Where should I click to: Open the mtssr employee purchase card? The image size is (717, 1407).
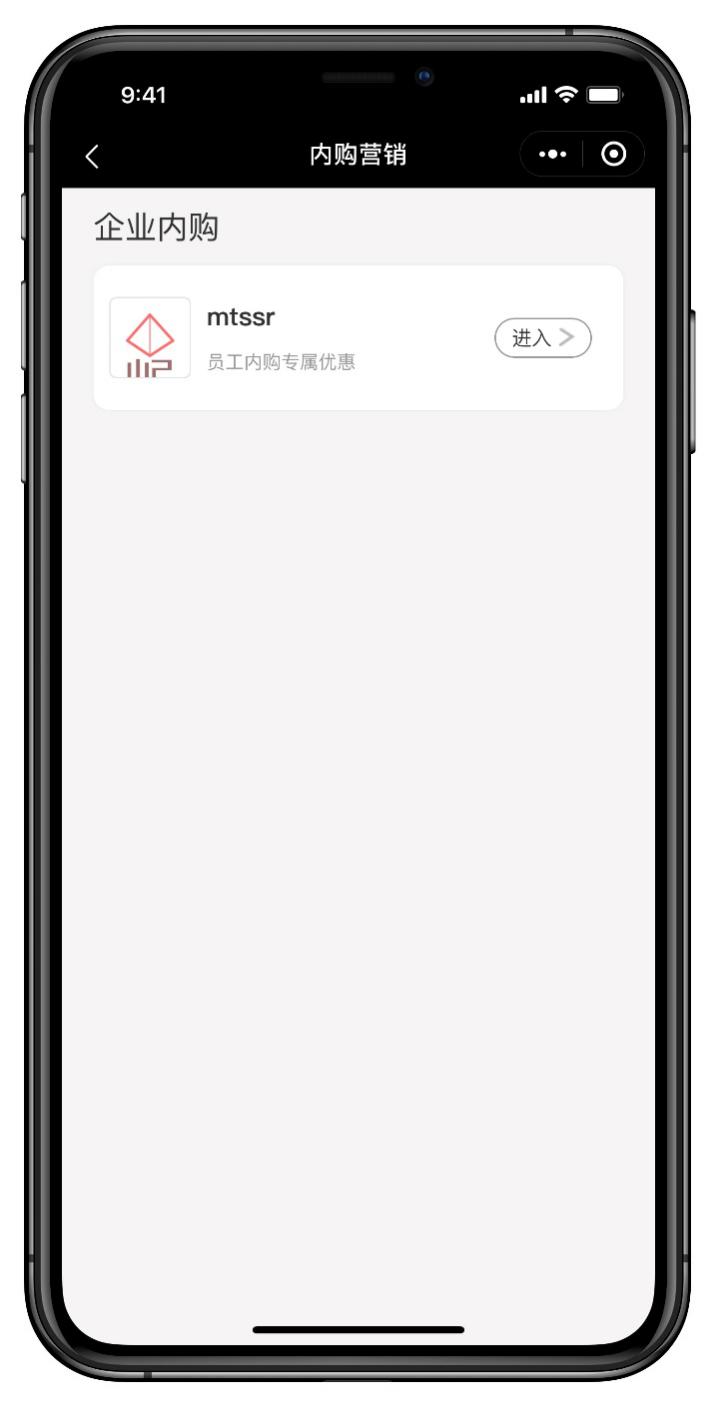pyautogui.click(x=330, y=338)
